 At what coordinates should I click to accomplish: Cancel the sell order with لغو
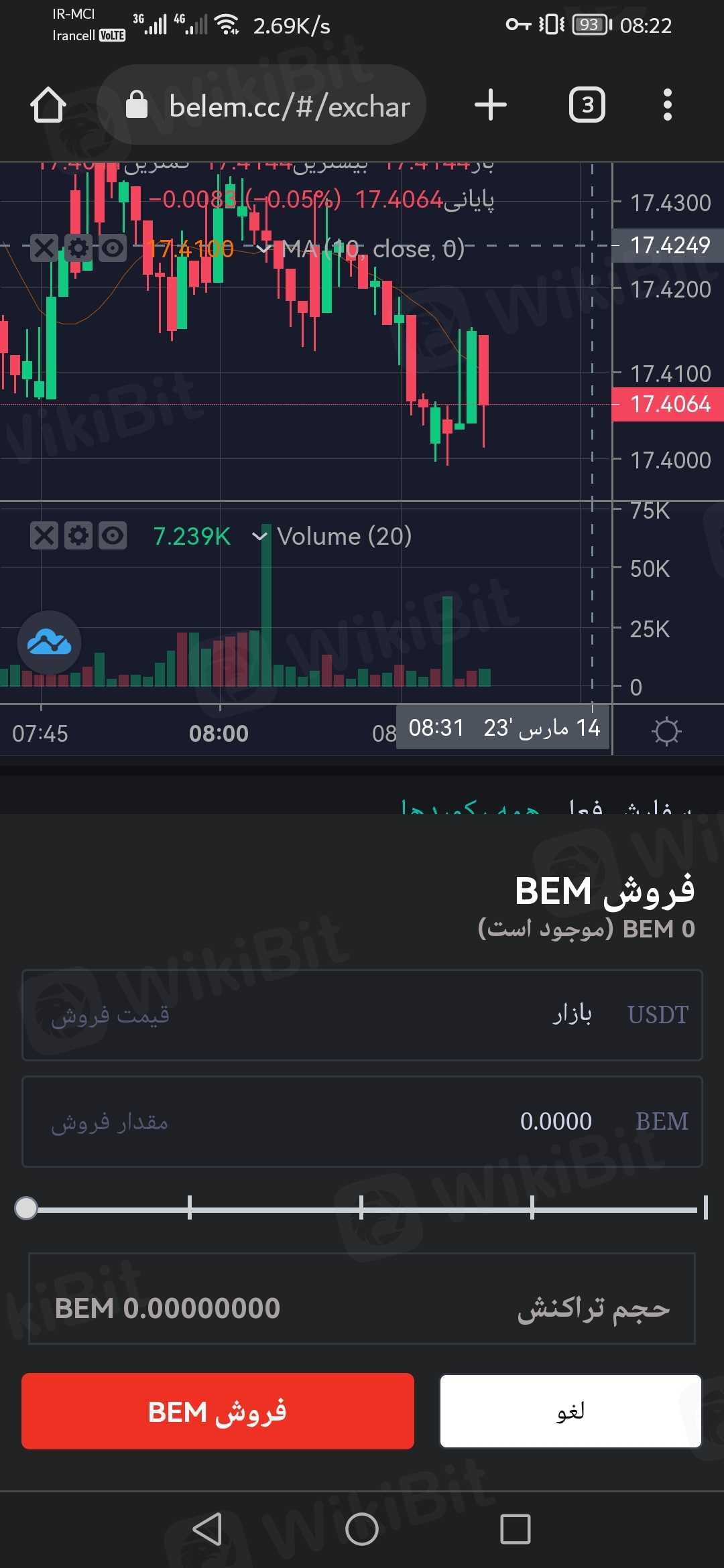point(570,1411)
